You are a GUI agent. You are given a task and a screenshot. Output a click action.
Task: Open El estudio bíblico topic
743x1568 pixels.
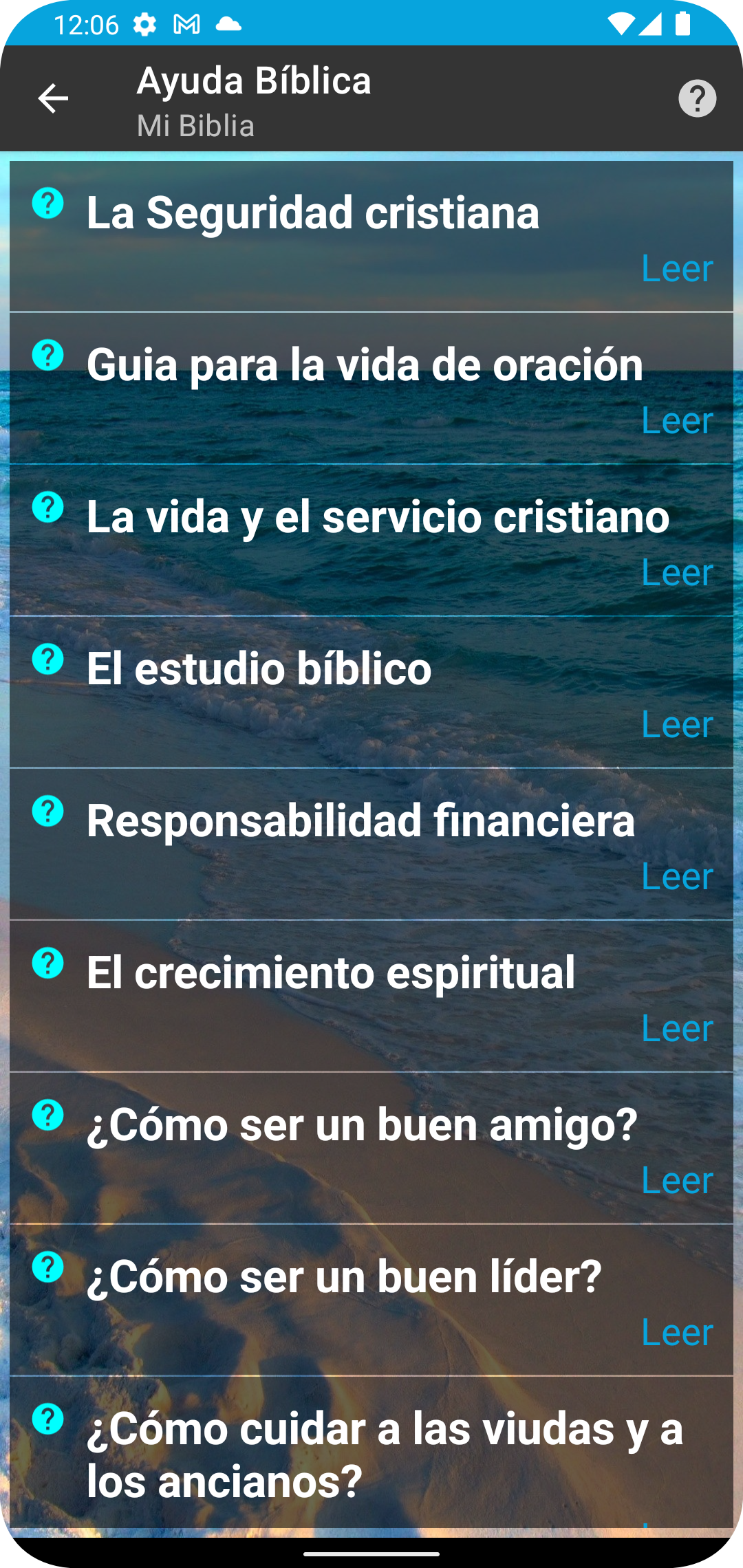[x=259, y=668]
